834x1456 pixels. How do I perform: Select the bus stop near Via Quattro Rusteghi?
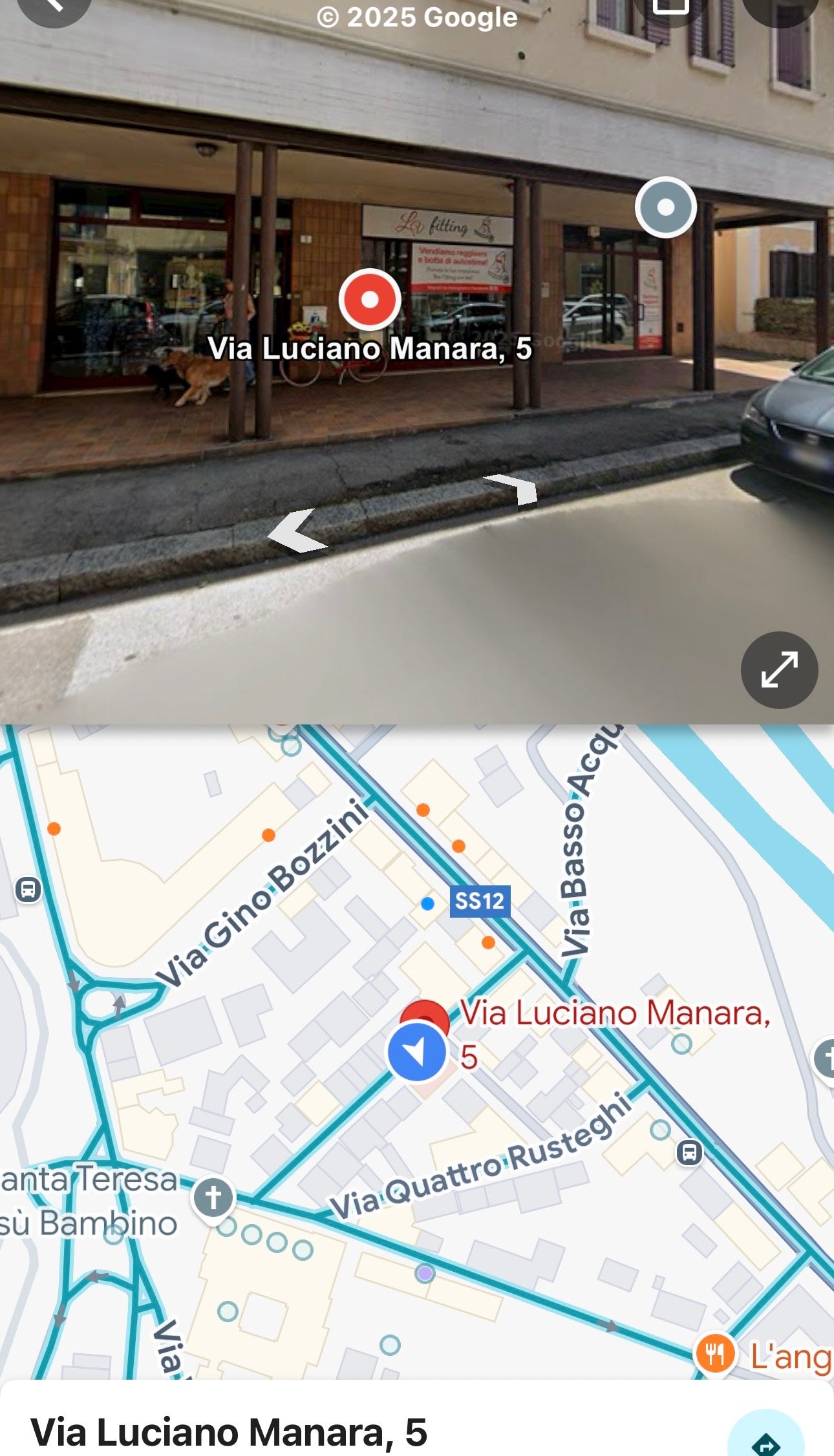click(x=689, y=1152)
